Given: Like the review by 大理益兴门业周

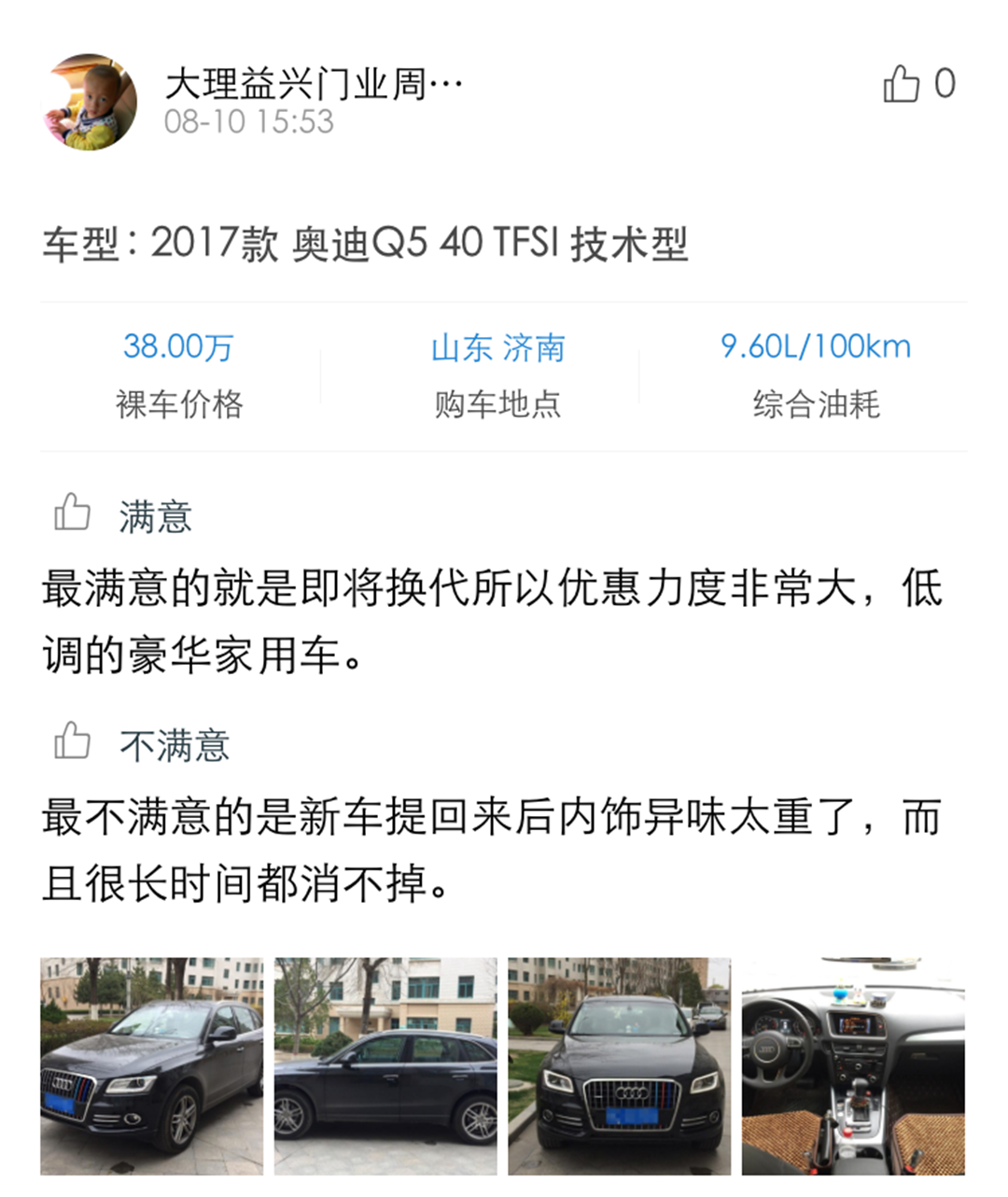Looking at the screenshot, I should (902, 84).
